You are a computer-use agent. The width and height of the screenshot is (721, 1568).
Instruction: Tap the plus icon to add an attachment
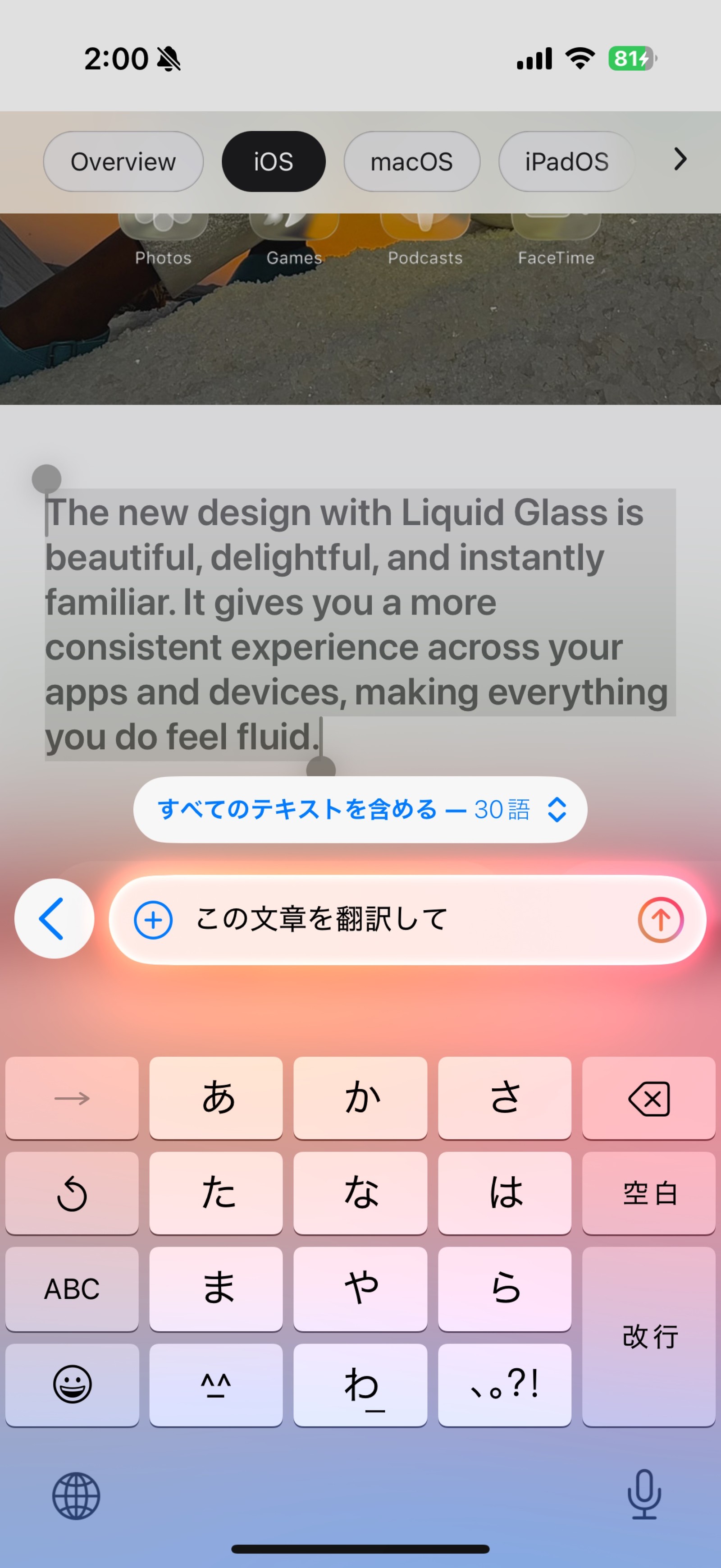click(x=153, y=920)
